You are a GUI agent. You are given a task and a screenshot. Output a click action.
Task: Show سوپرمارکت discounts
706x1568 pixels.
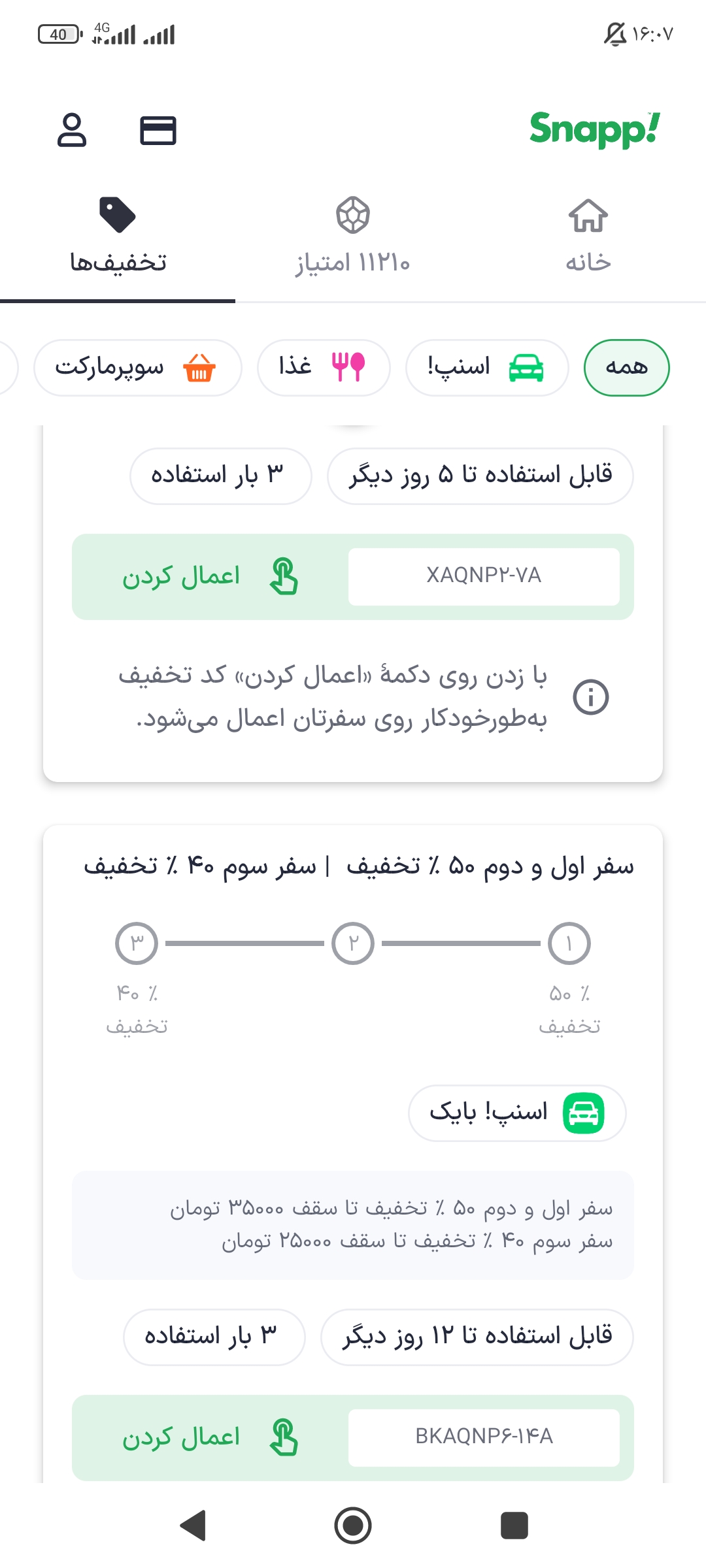click(x=137, y=368)
